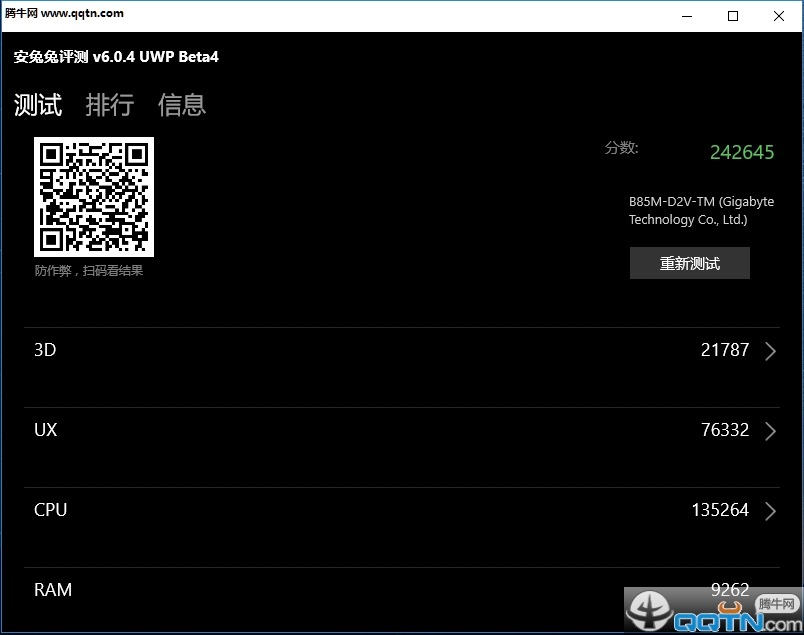Switch to the 排行 tab

[x=110, y=104]
